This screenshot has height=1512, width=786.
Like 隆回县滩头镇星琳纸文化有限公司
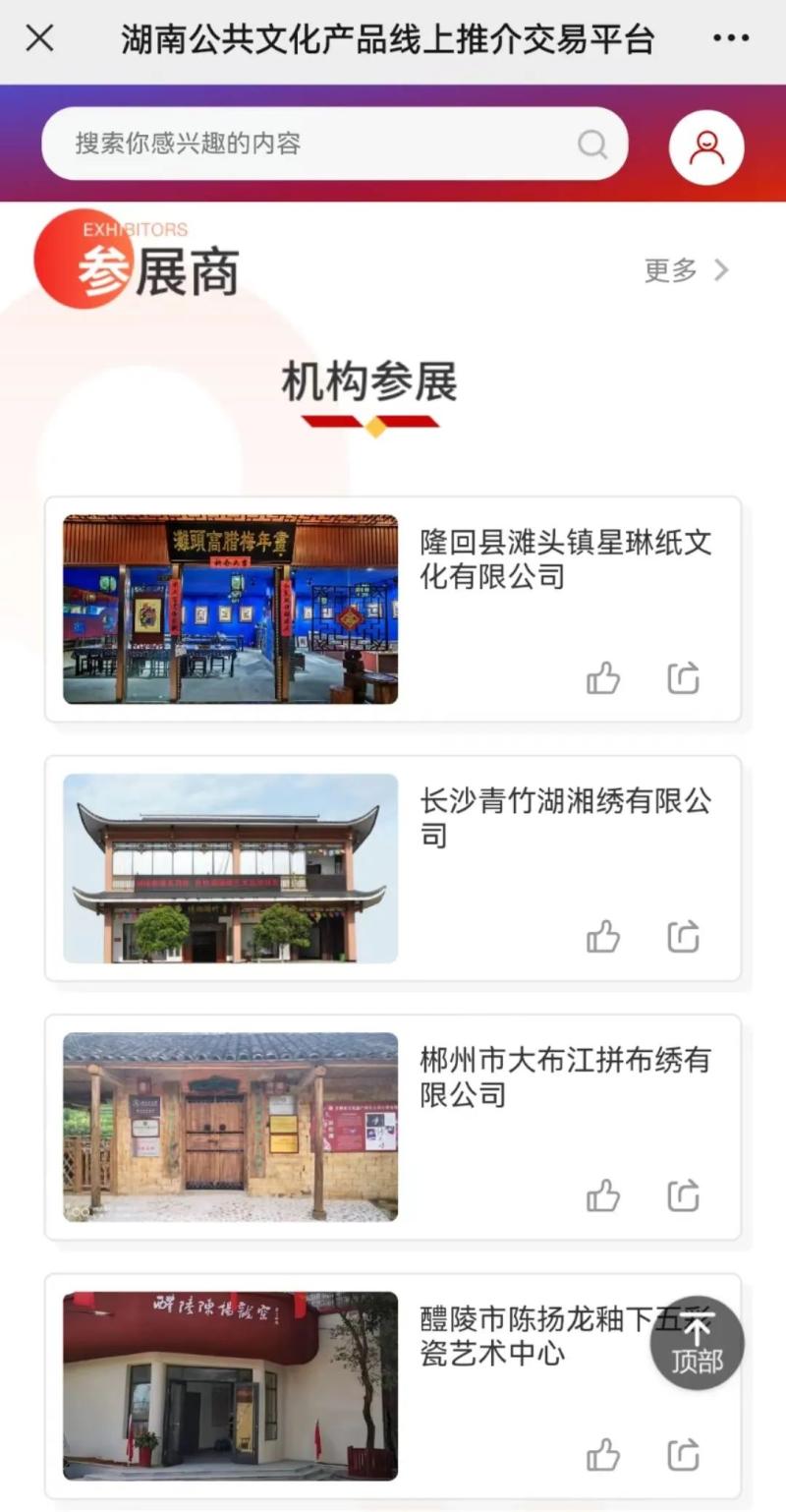603,678
